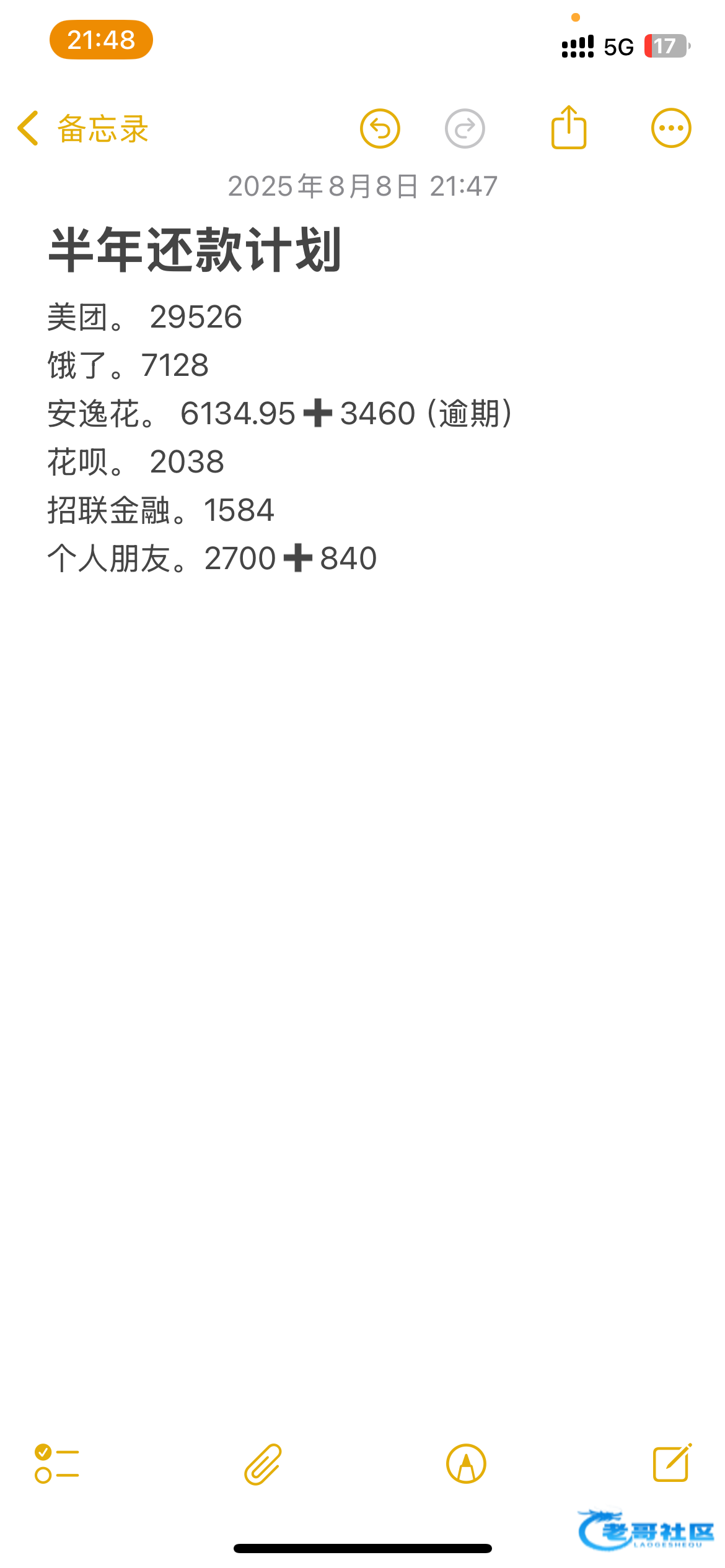Redo the undone edit
Screen dimensions: 725x1568
click(465, 129)
